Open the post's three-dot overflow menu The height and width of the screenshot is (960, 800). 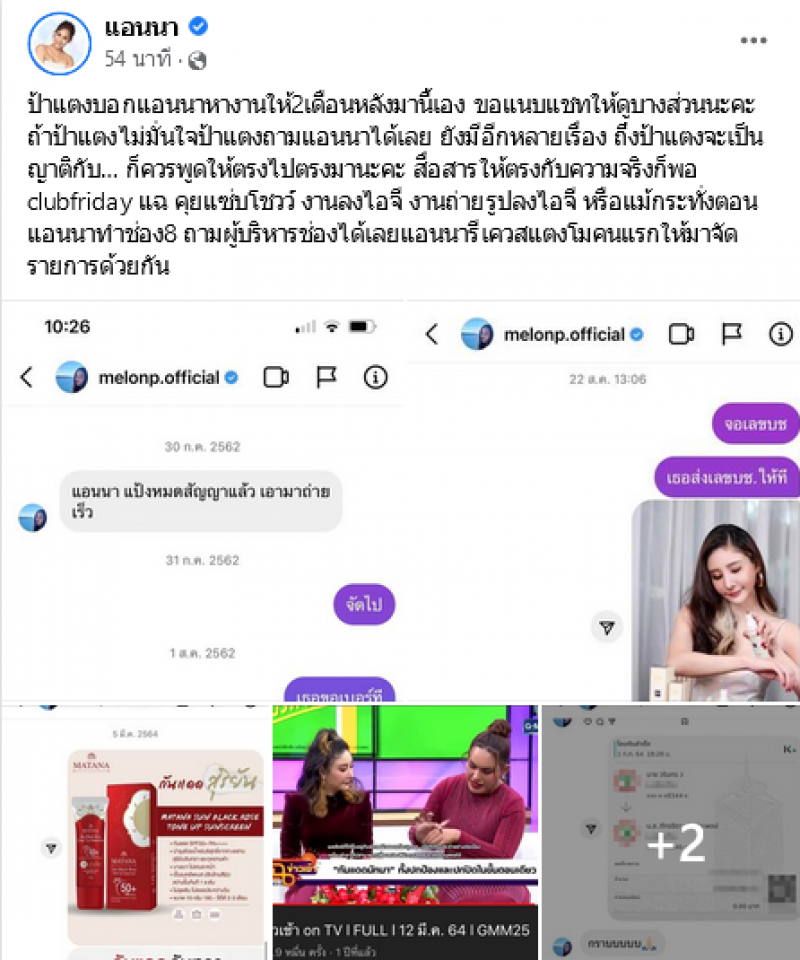(x=753, y=40)
